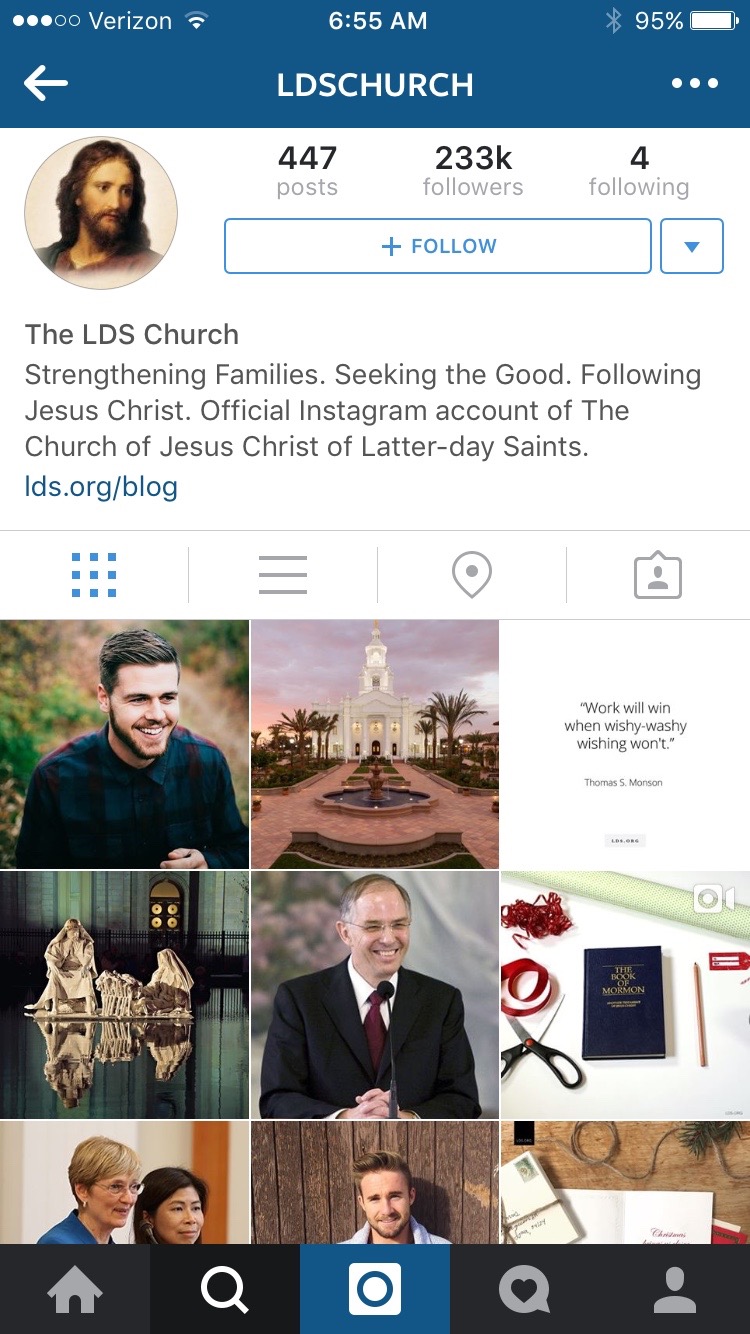Open the three-dot options menu
Viewport: 750px width, 1334px height.
click(694, 84)
